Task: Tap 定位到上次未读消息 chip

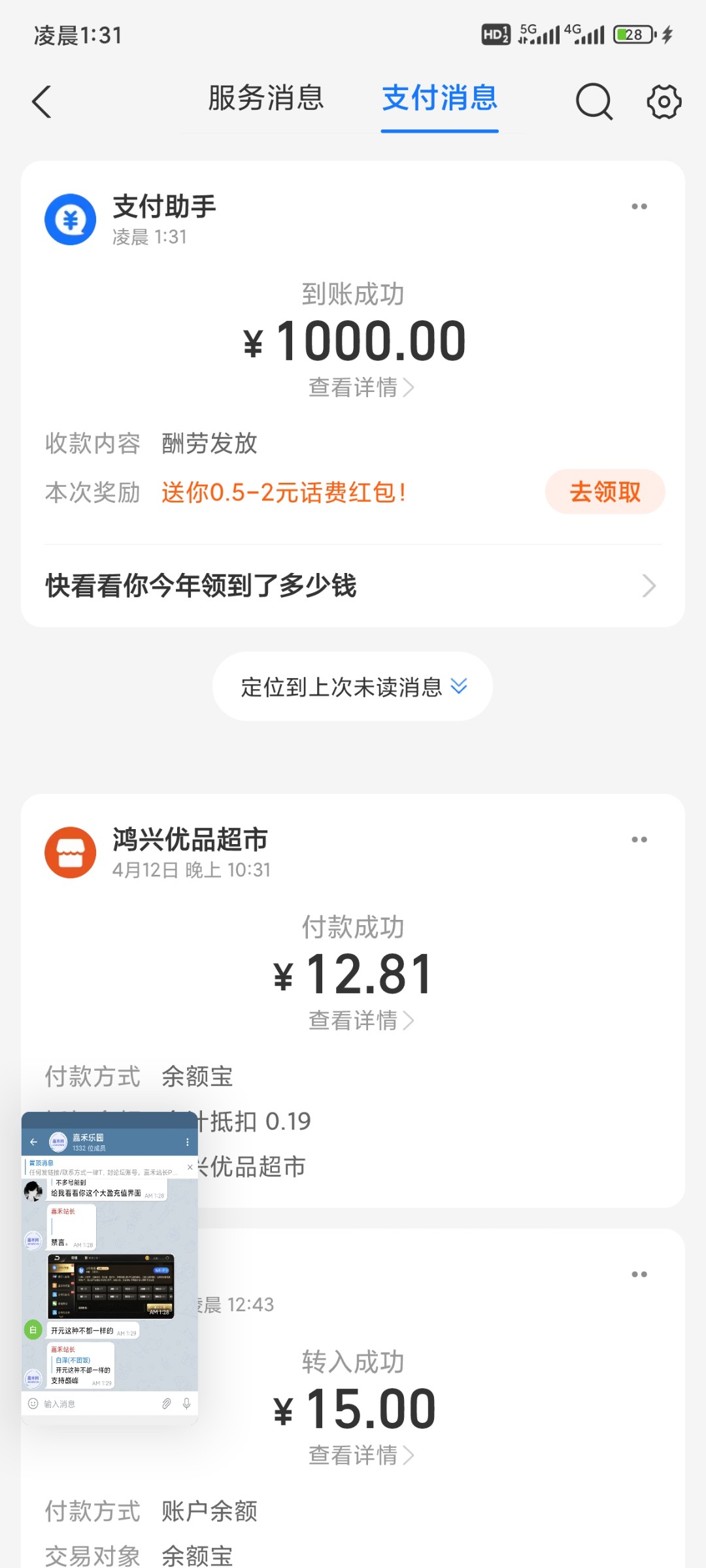Action: pyautogui.click(x=353, y=687)
